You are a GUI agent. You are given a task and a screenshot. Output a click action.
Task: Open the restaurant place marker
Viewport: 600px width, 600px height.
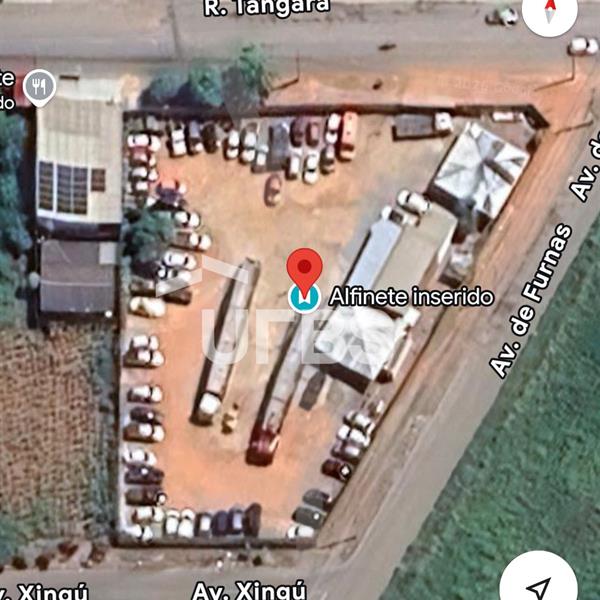coord(39,87)
